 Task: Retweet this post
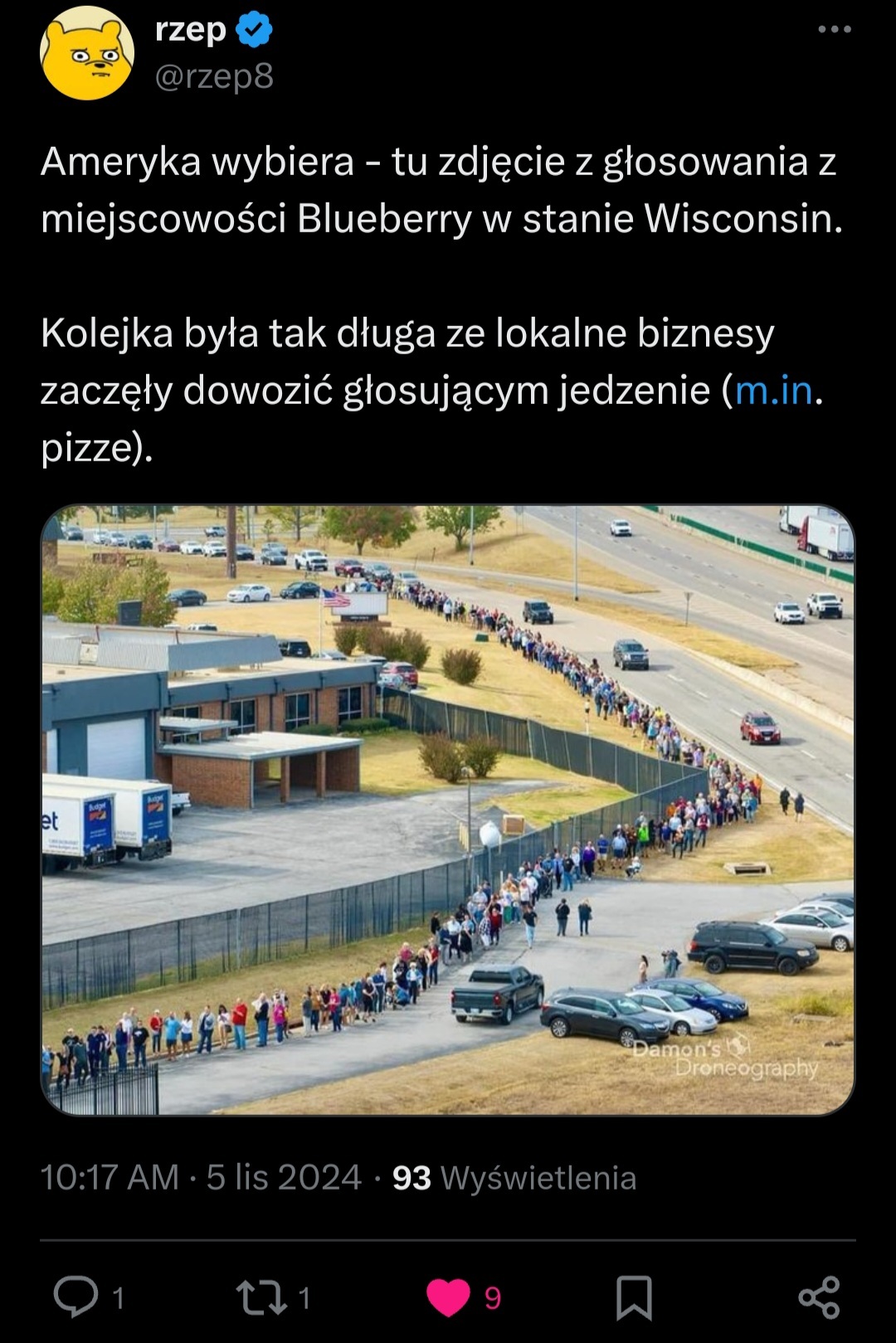pos(261,1297)
